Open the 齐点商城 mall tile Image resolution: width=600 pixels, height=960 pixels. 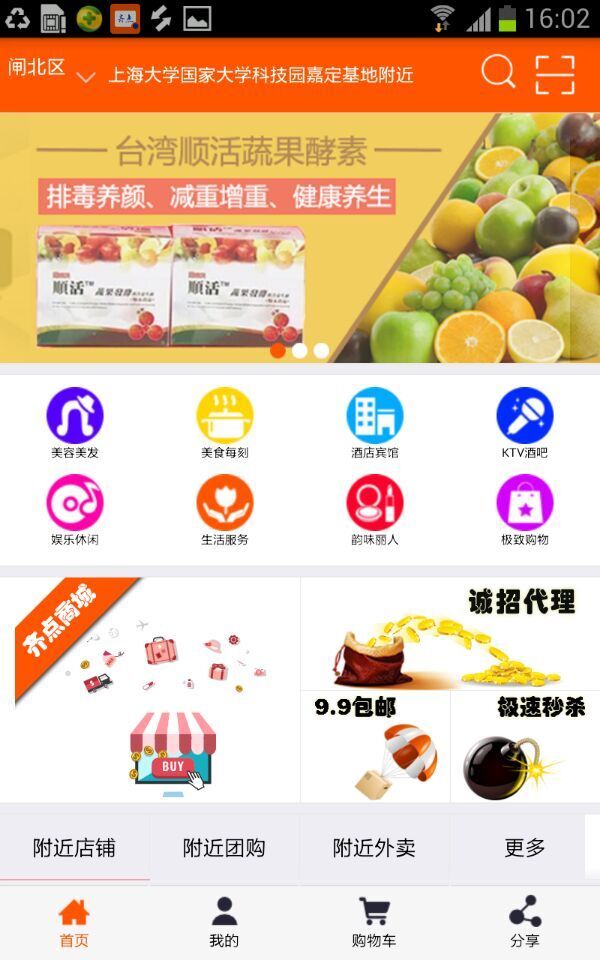click(x=150, y=690)
